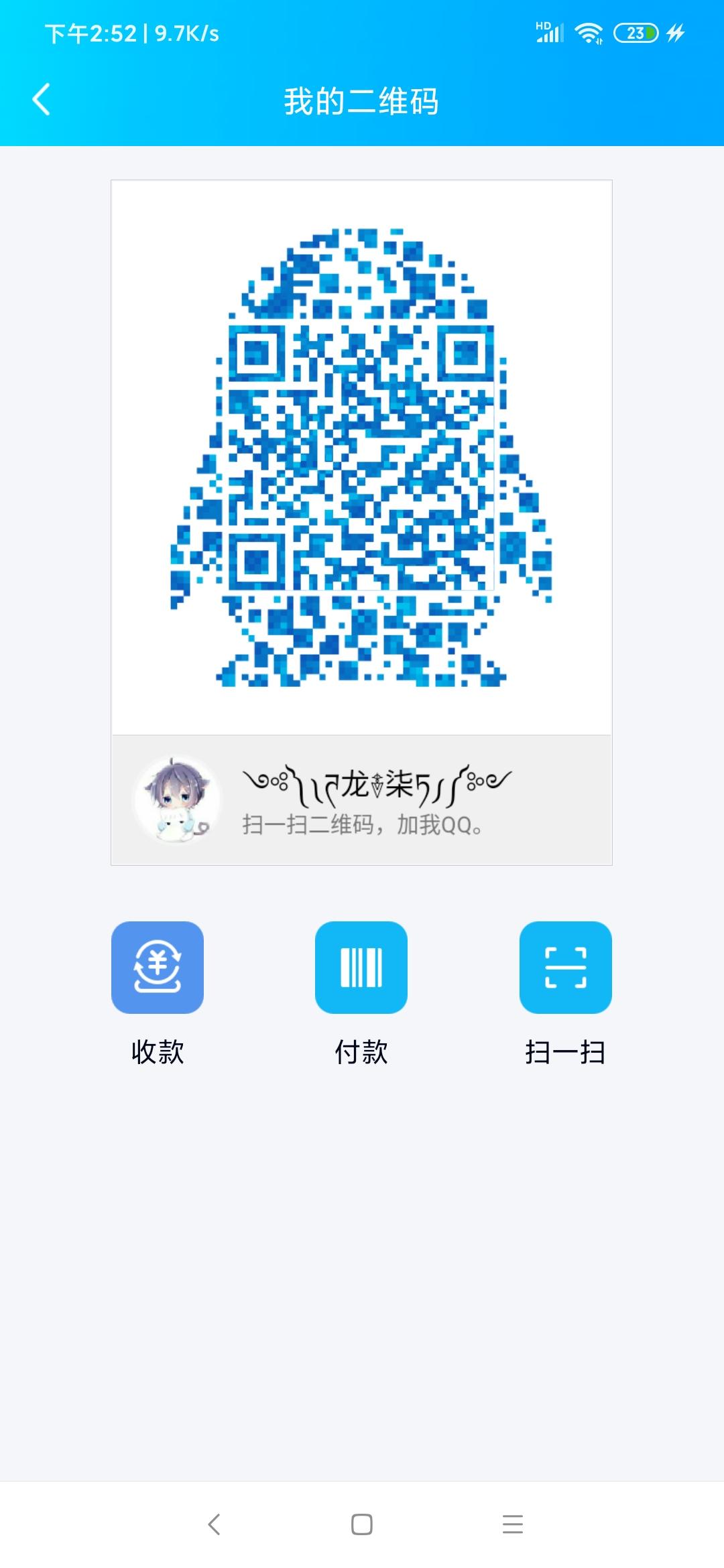724x1568 pixels.
Task: Tap the network speed 9.7K/s indicator
Action: [x=188, y=32]
